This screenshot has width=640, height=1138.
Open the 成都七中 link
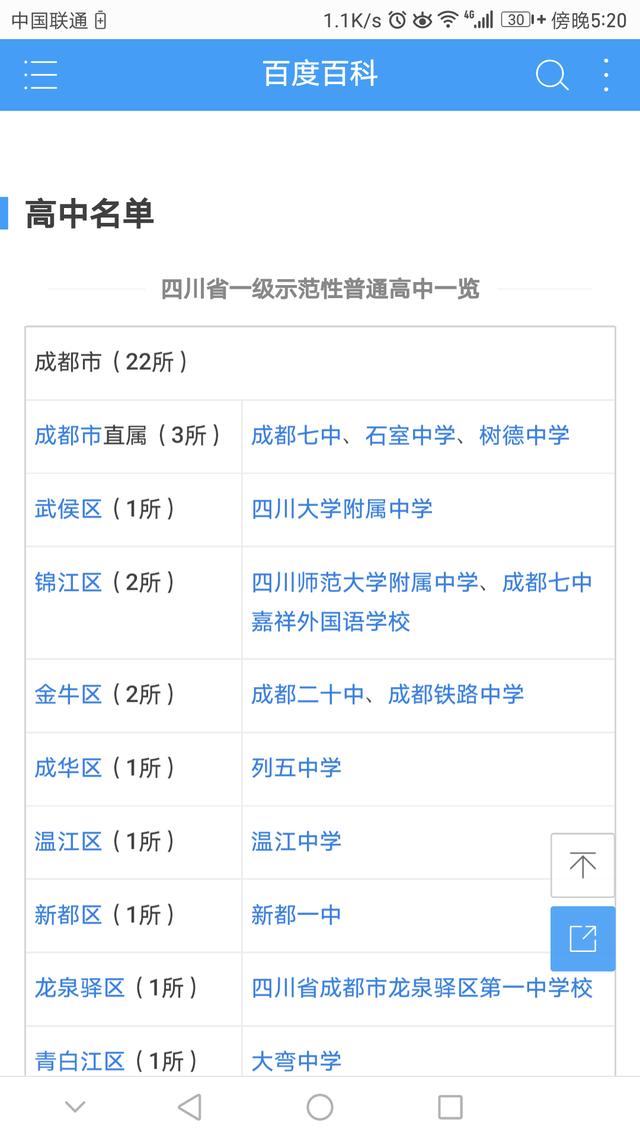click(296, 435)
